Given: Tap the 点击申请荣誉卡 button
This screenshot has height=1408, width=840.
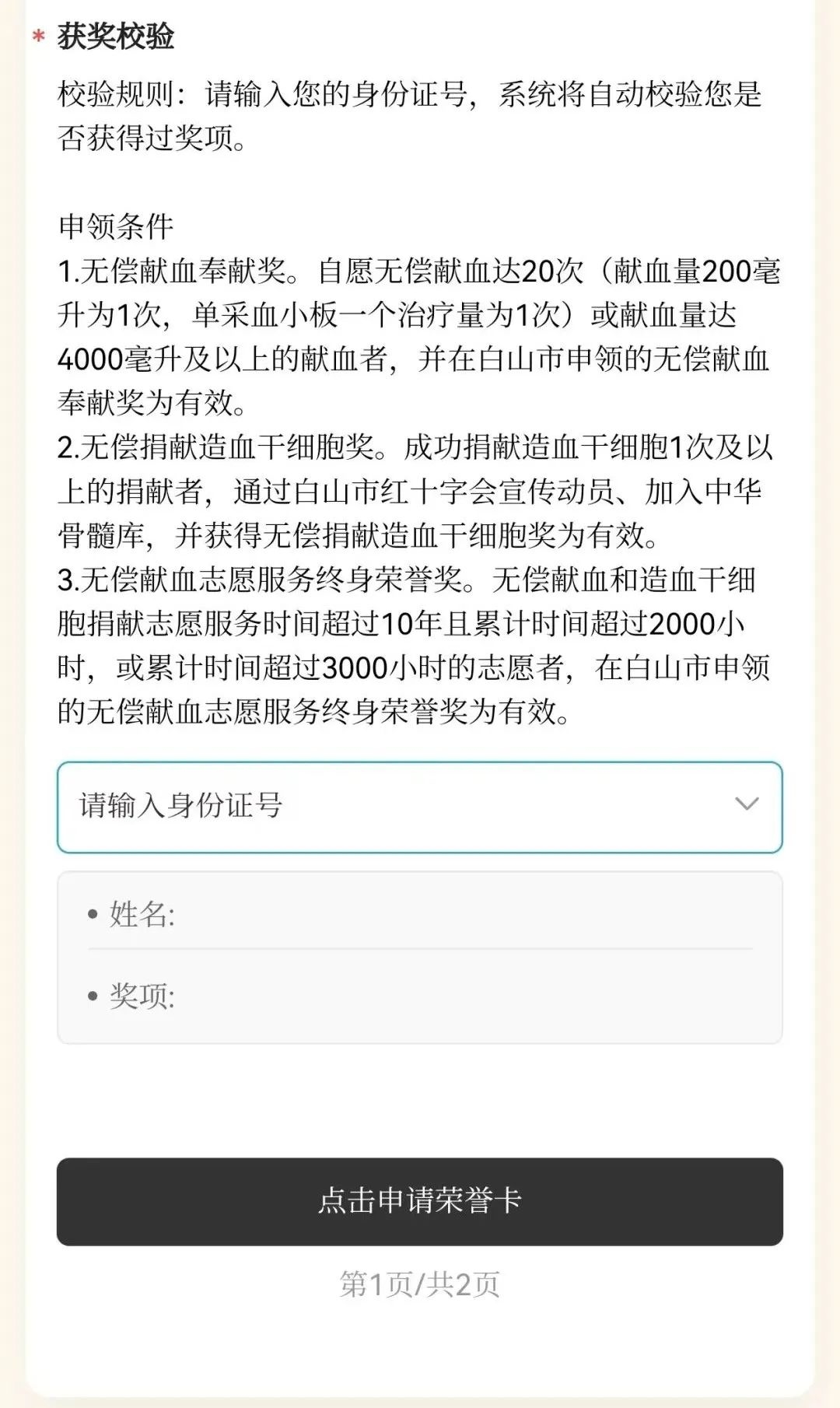Looking at the screenshot, I should point(419,1201).
